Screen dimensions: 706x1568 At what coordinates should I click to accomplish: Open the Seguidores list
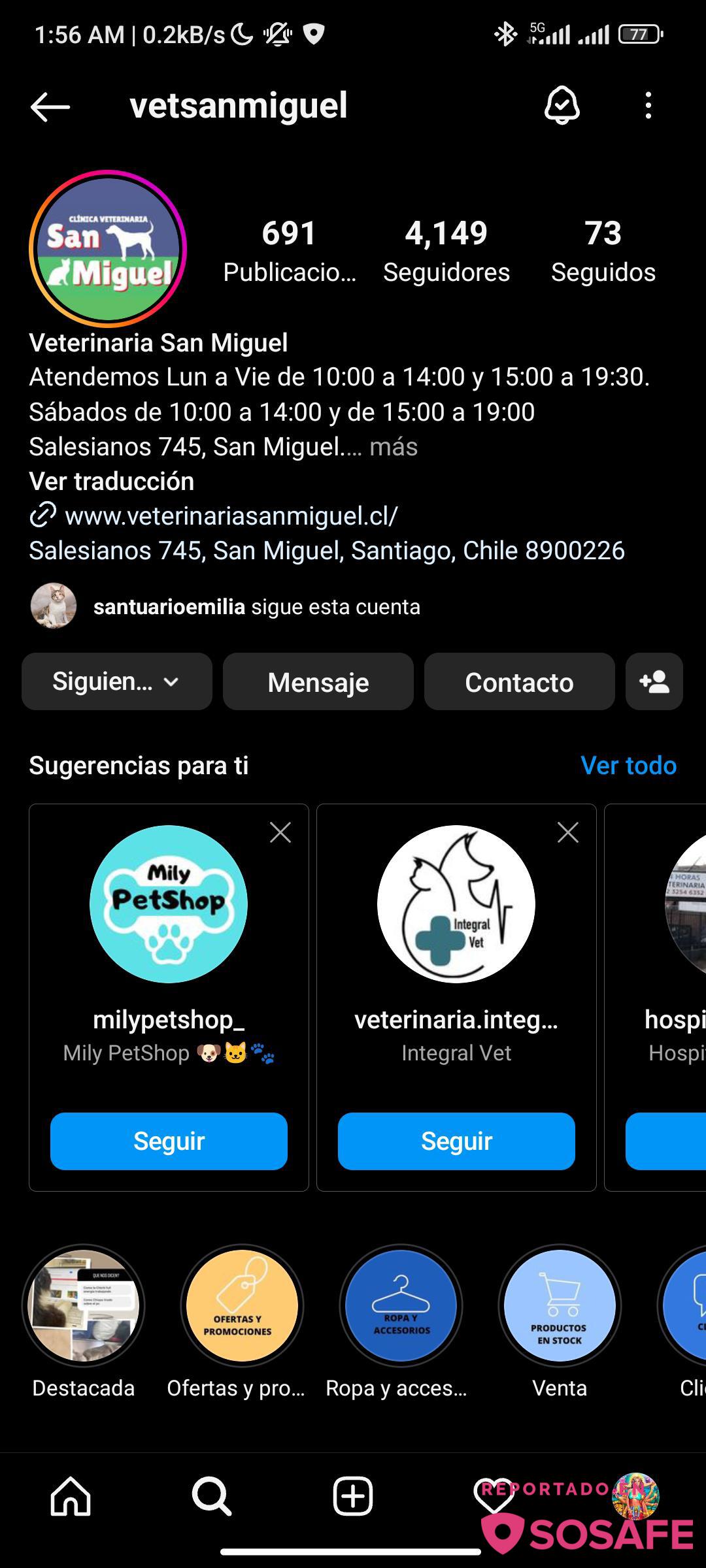pos(446,252)
